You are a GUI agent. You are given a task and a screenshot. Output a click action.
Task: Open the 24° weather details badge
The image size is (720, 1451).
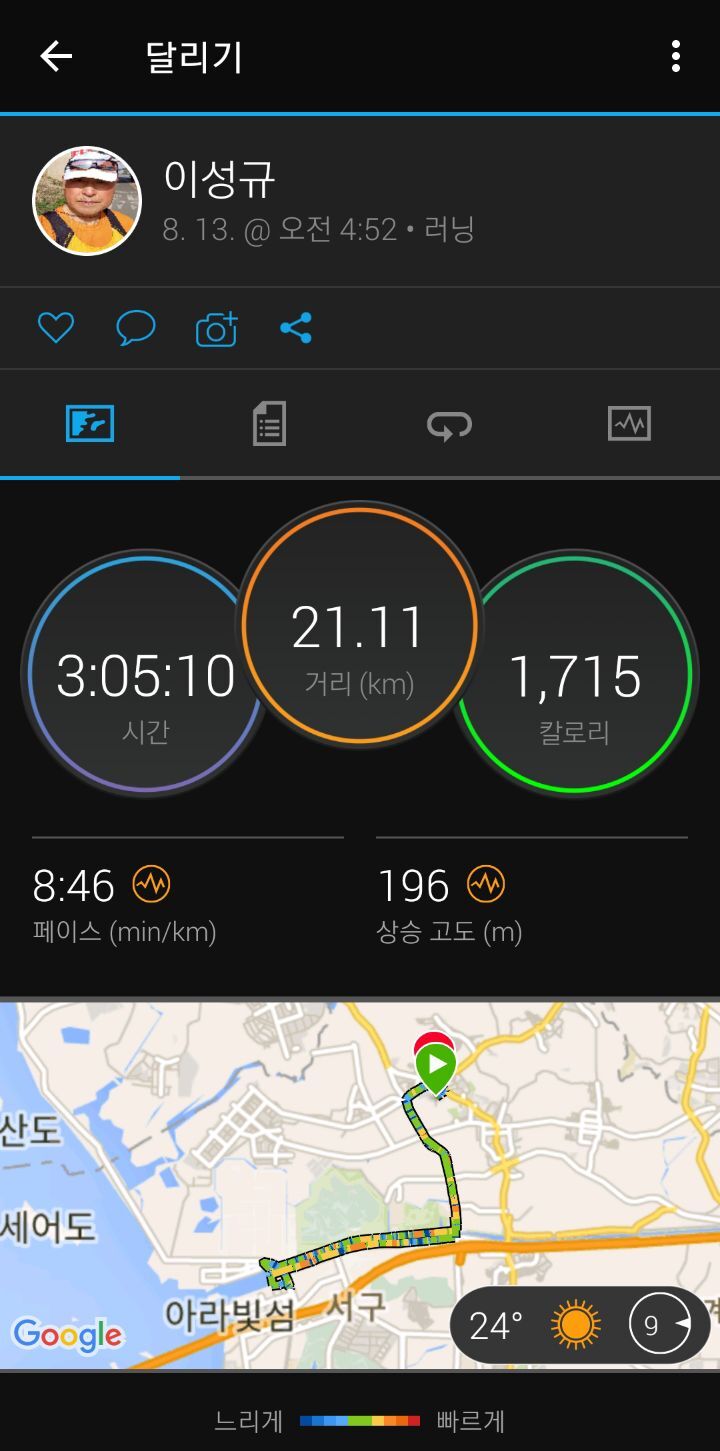click(x=580, y=1326)
